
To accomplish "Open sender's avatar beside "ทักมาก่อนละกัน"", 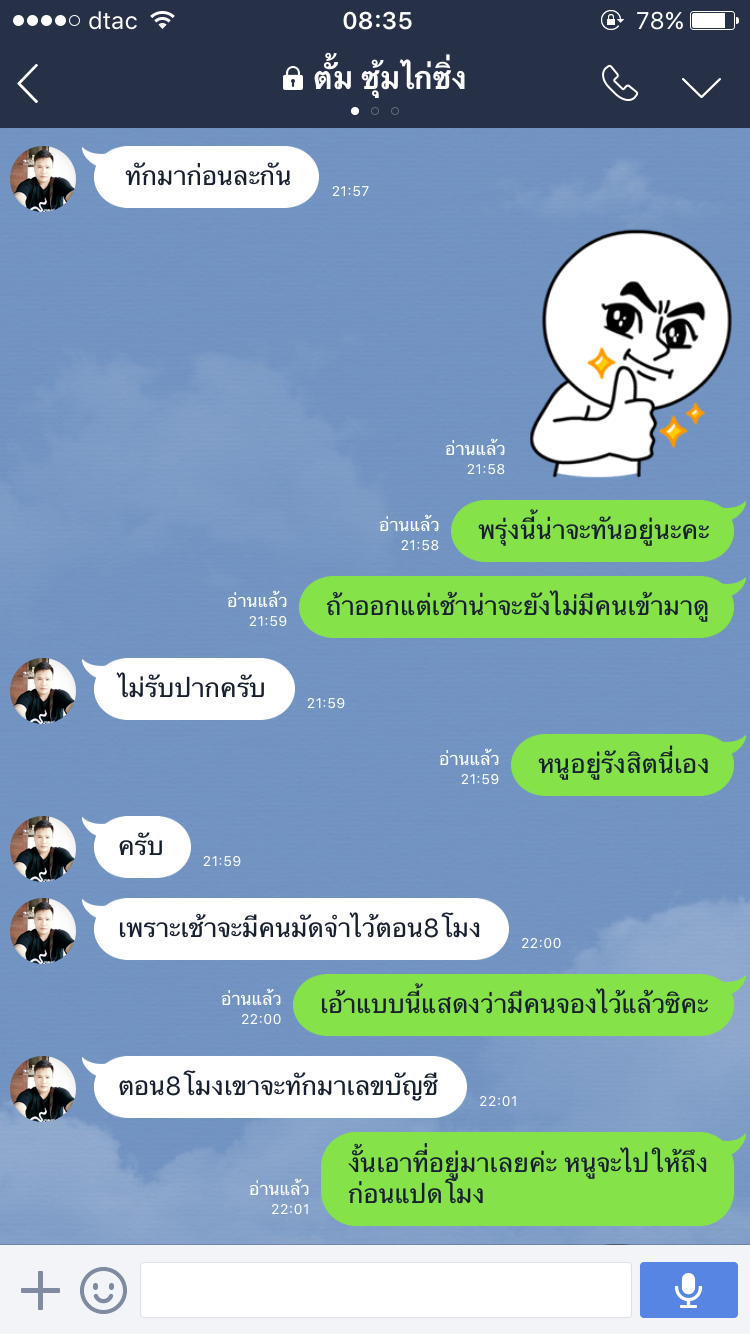I will click(43, 179).
